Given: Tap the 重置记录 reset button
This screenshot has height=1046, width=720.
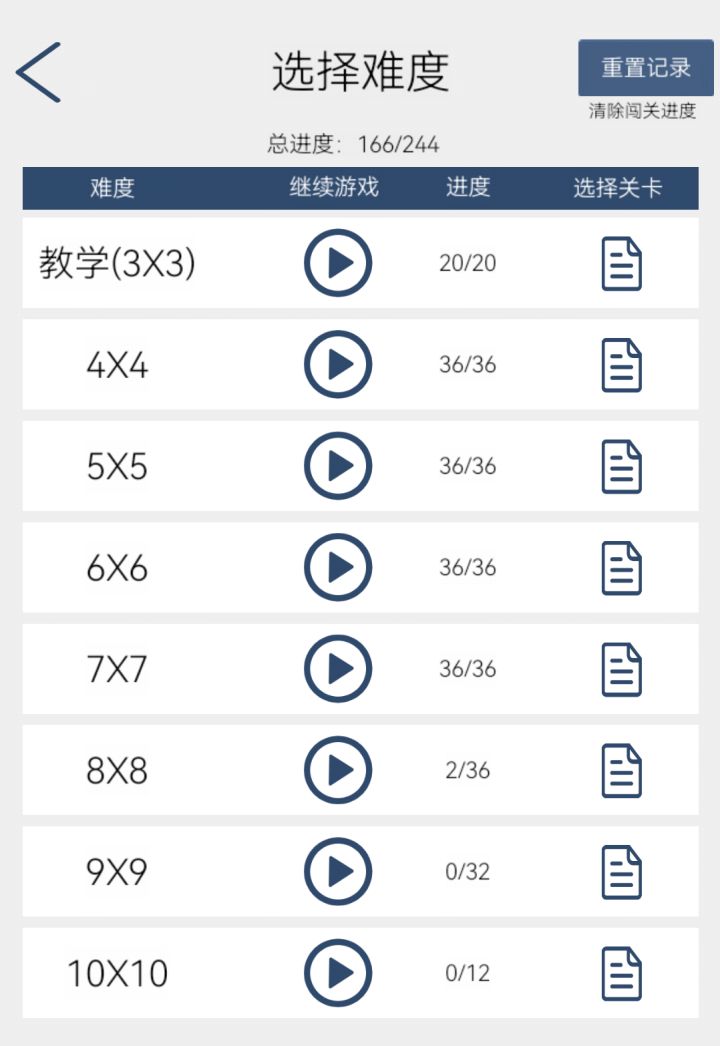Looking at the screenshot, I should click(645, 68).
